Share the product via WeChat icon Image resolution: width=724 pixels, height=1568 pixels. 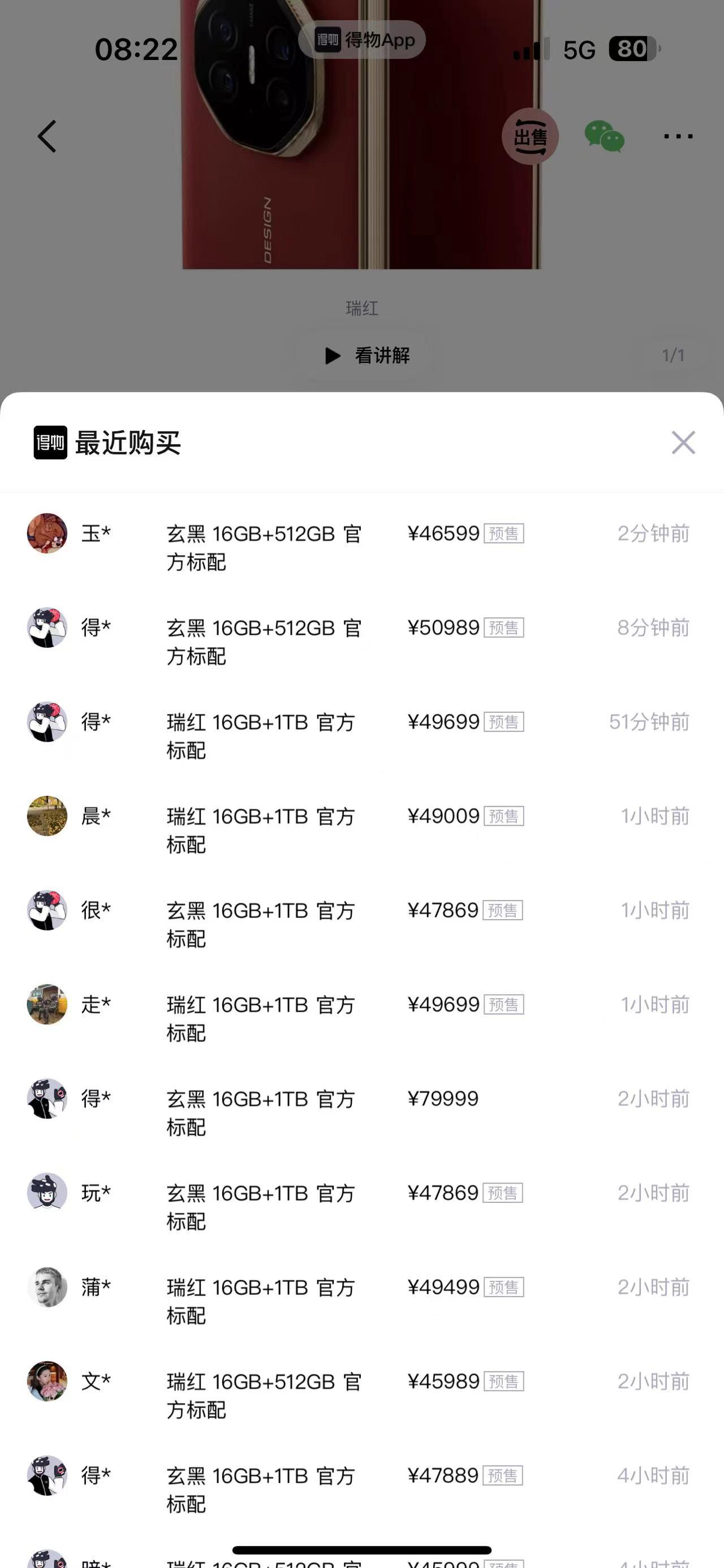click(604, 136)
